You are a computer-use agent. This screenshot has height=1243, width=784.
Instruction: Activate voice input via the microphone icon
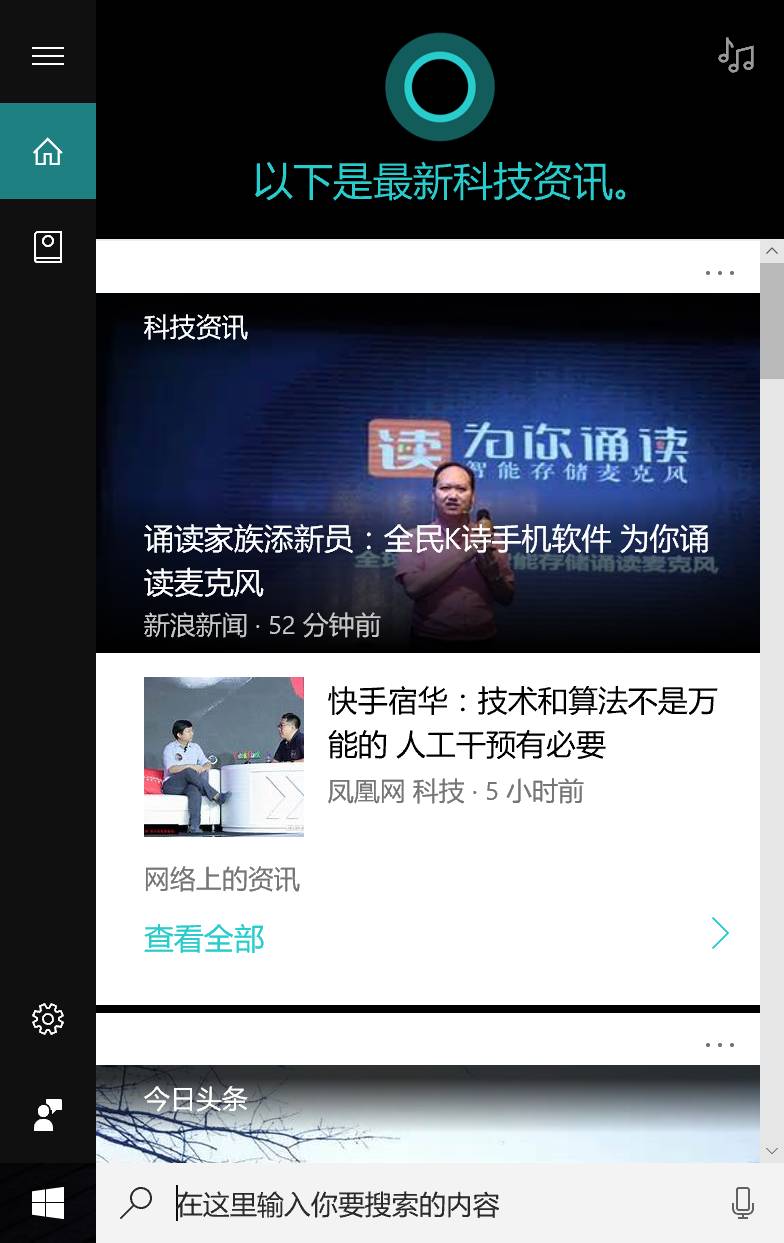coord(741,1204)
